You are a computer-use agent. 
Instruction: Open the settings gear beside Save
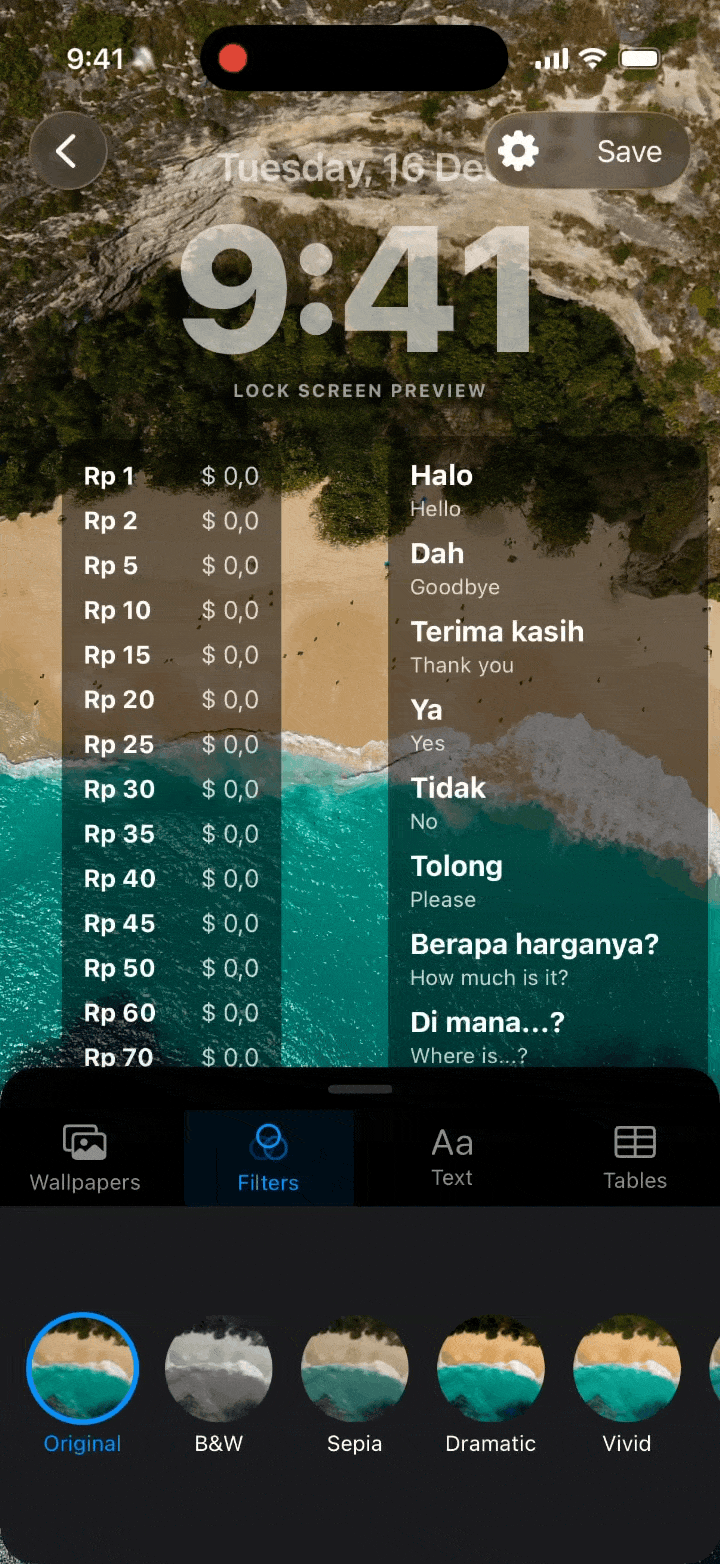click(x=518, y=151)
